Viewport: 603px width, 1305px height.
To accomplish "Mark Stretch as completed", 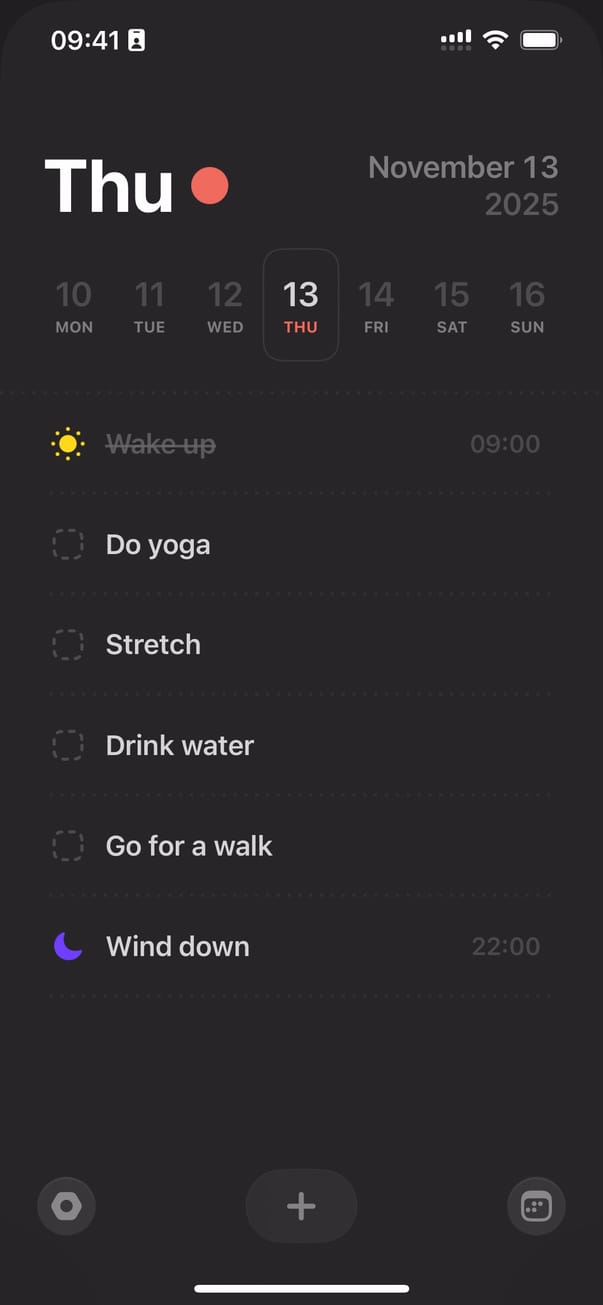I will pyautogui.click(x=67, y=645).
